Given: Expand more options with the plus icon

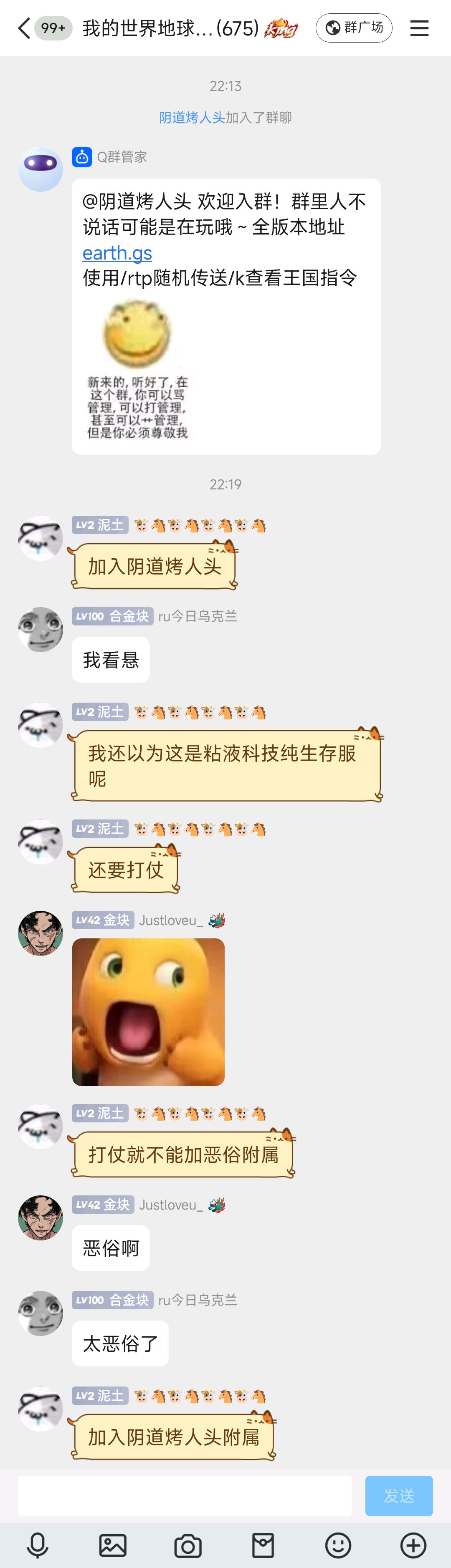Looking at the screenshot, I should coord(413,1545).
